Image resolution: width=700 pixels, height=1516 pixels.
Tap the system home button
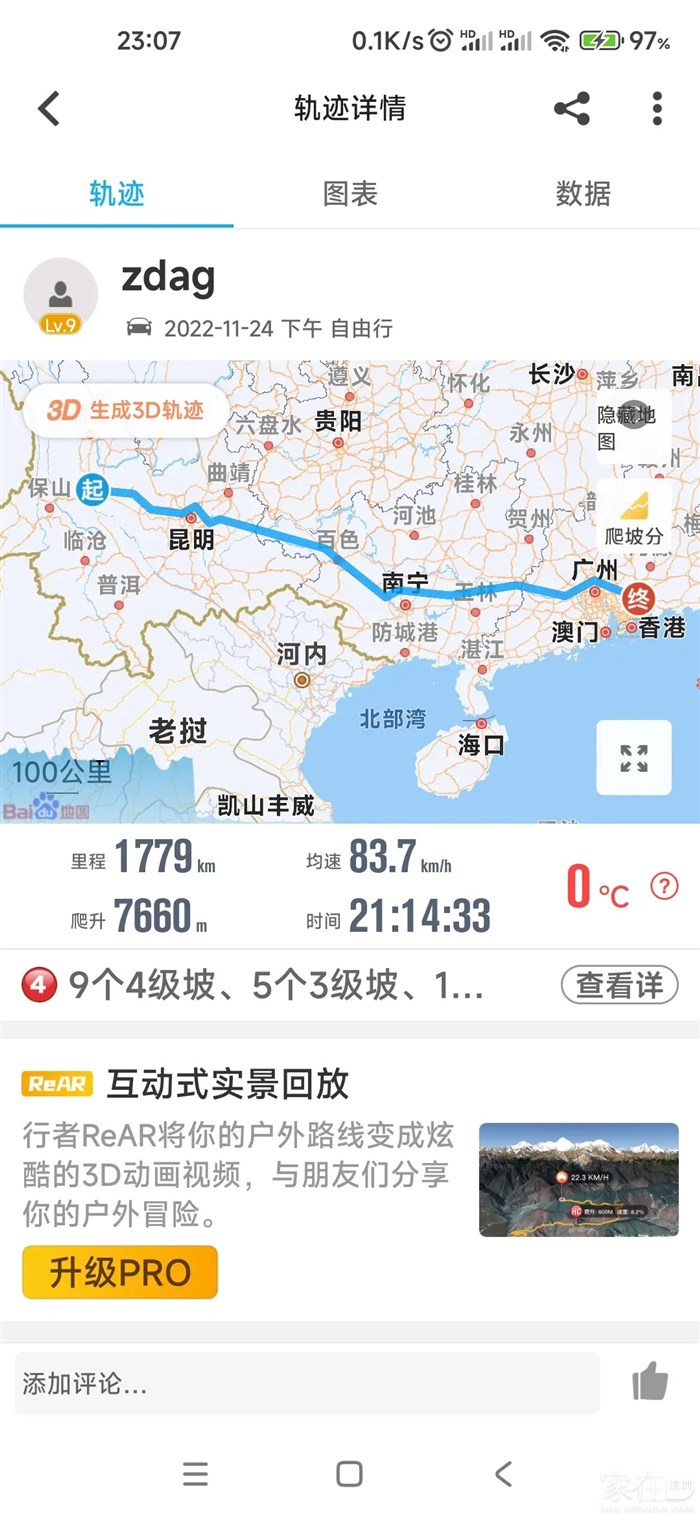[349, 1473]
